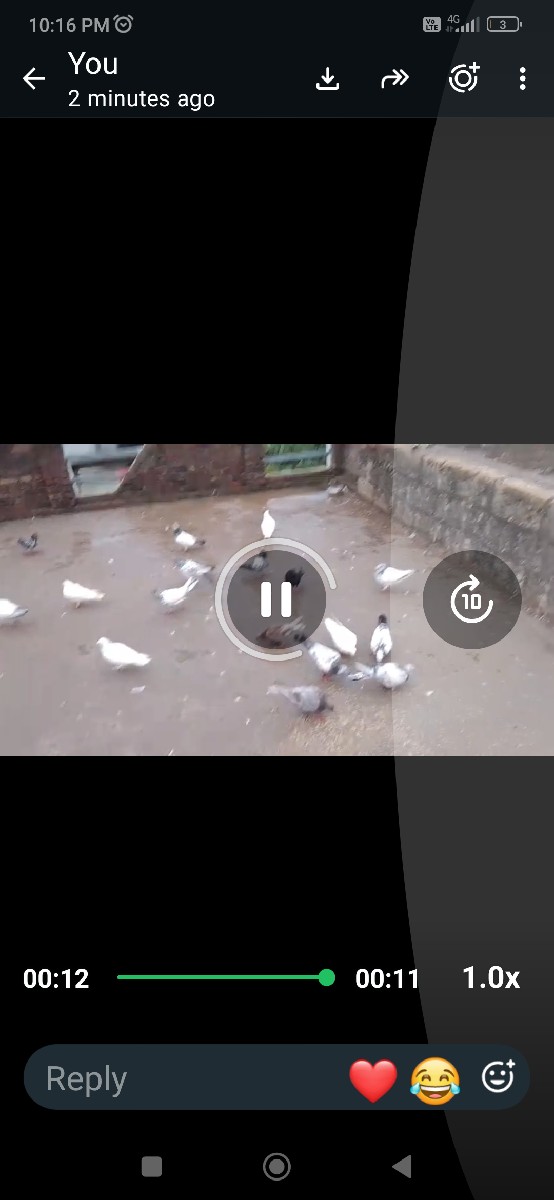Screen dimensions: 554x1200
Task: Tap the Reply text field
Action: [x=190, y=1079]
